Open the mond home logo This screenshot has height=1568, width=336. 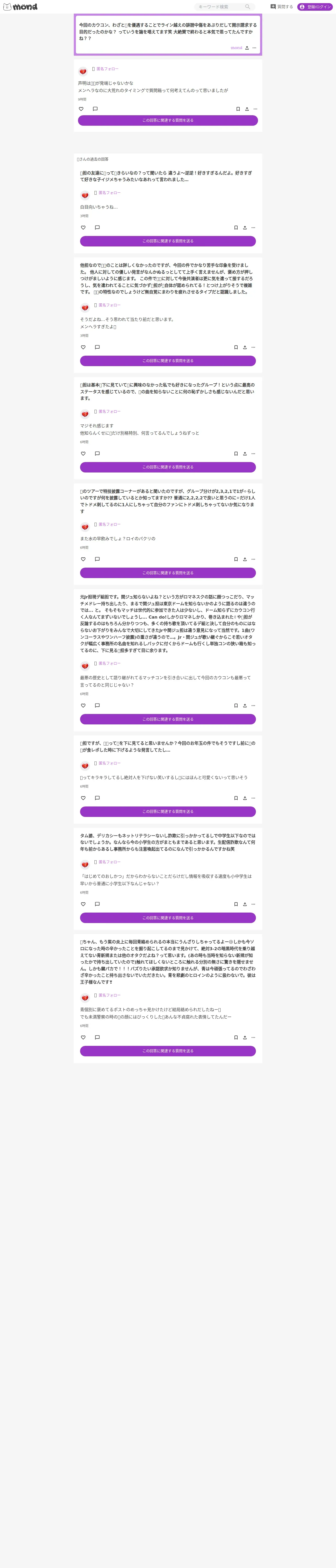point(20,7)
